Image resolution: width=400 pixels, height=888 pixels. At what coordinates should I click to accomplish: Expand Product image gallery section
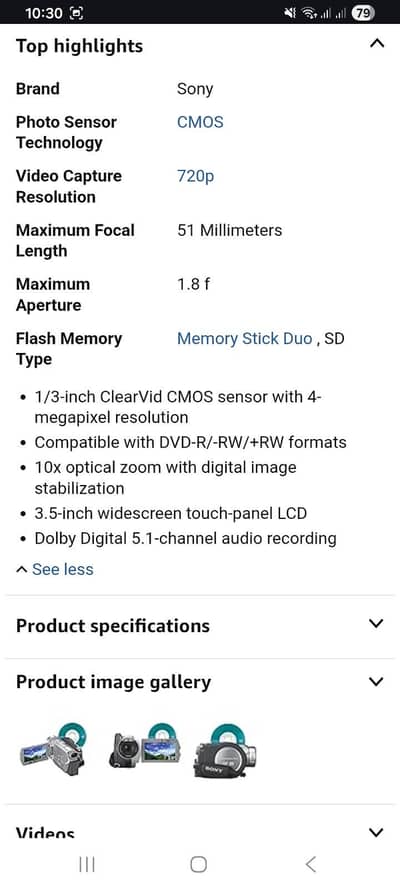click(200, 681)
